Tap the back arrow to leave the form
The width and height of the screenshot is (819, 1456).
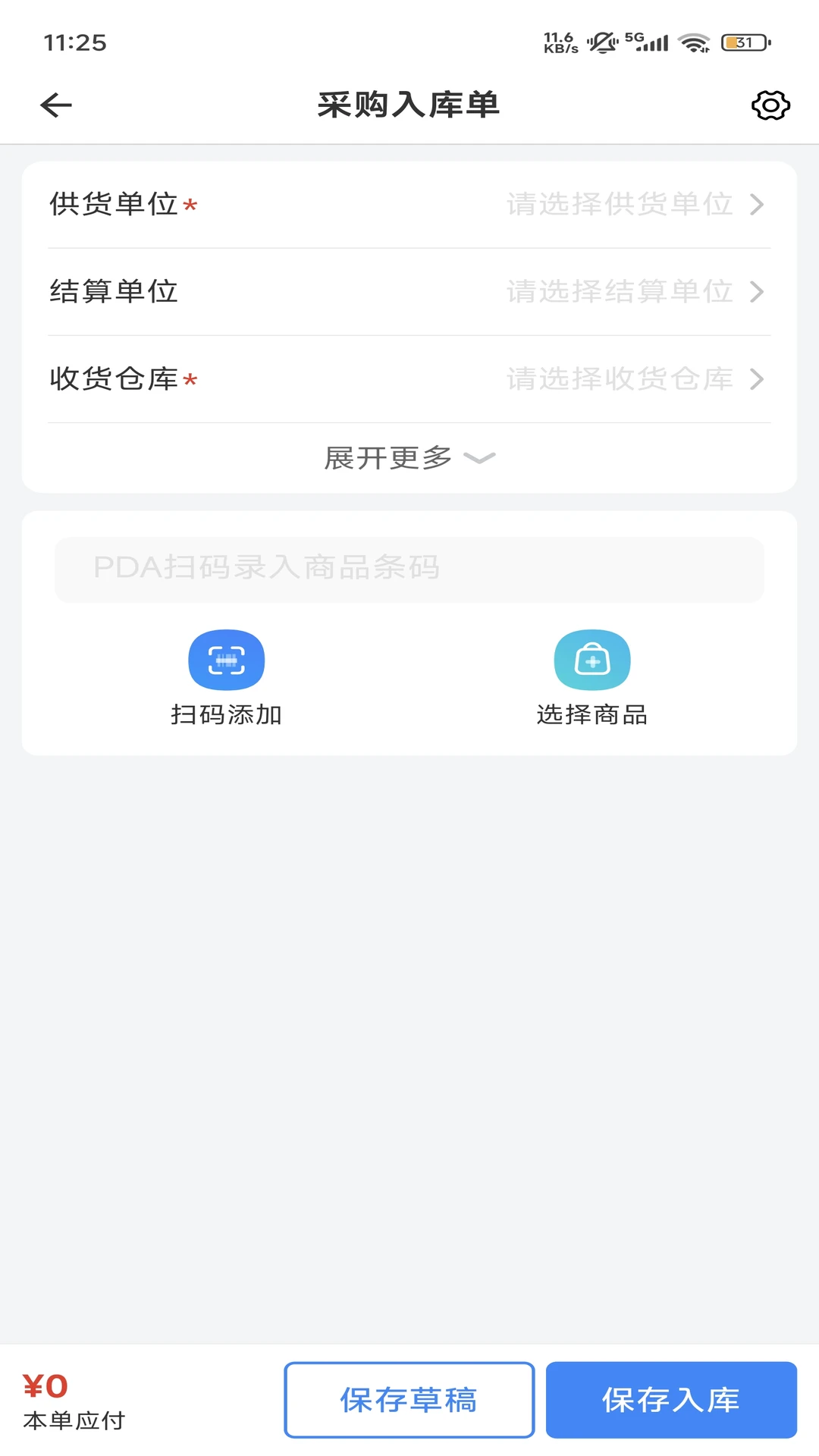pos(54,105)
